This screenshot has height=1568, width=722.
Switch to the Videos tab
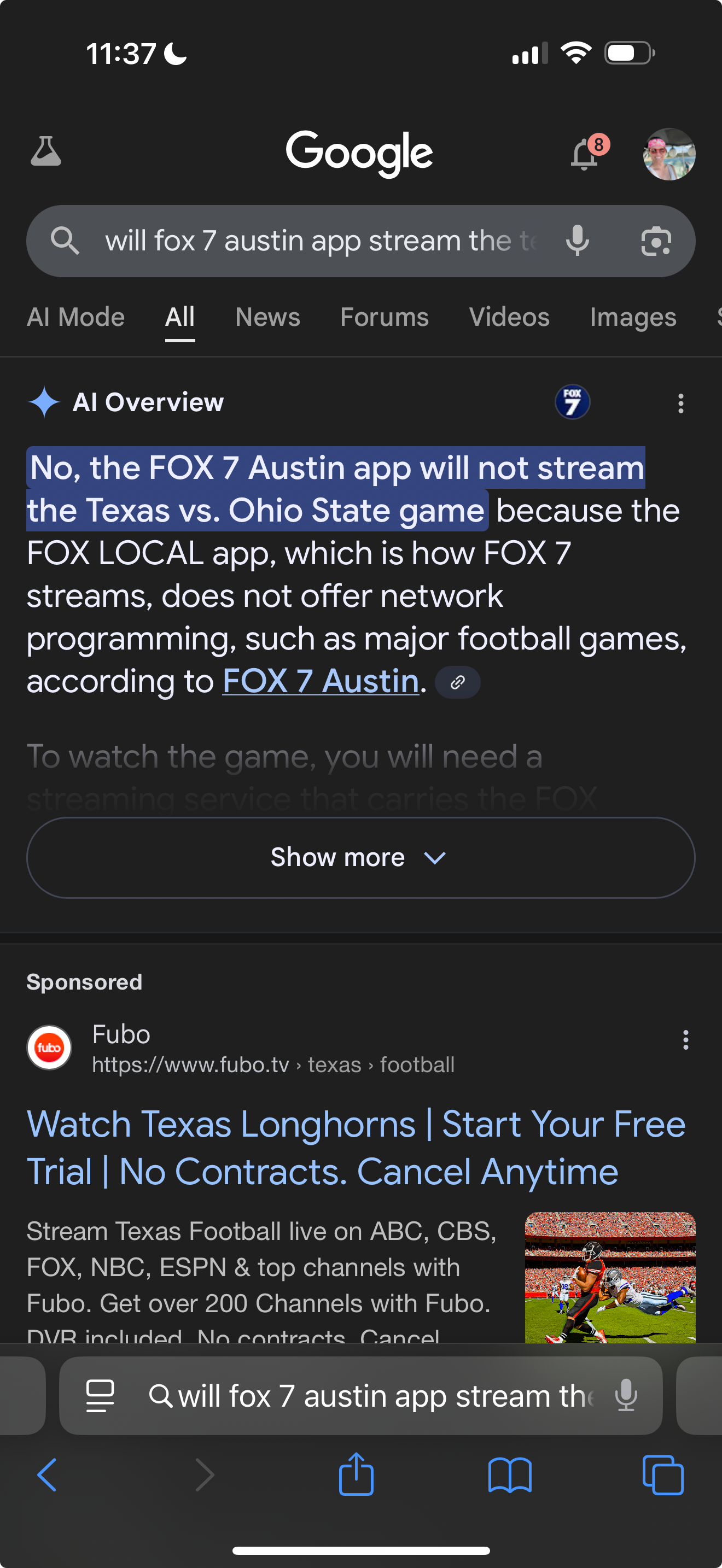coord(509,317)
